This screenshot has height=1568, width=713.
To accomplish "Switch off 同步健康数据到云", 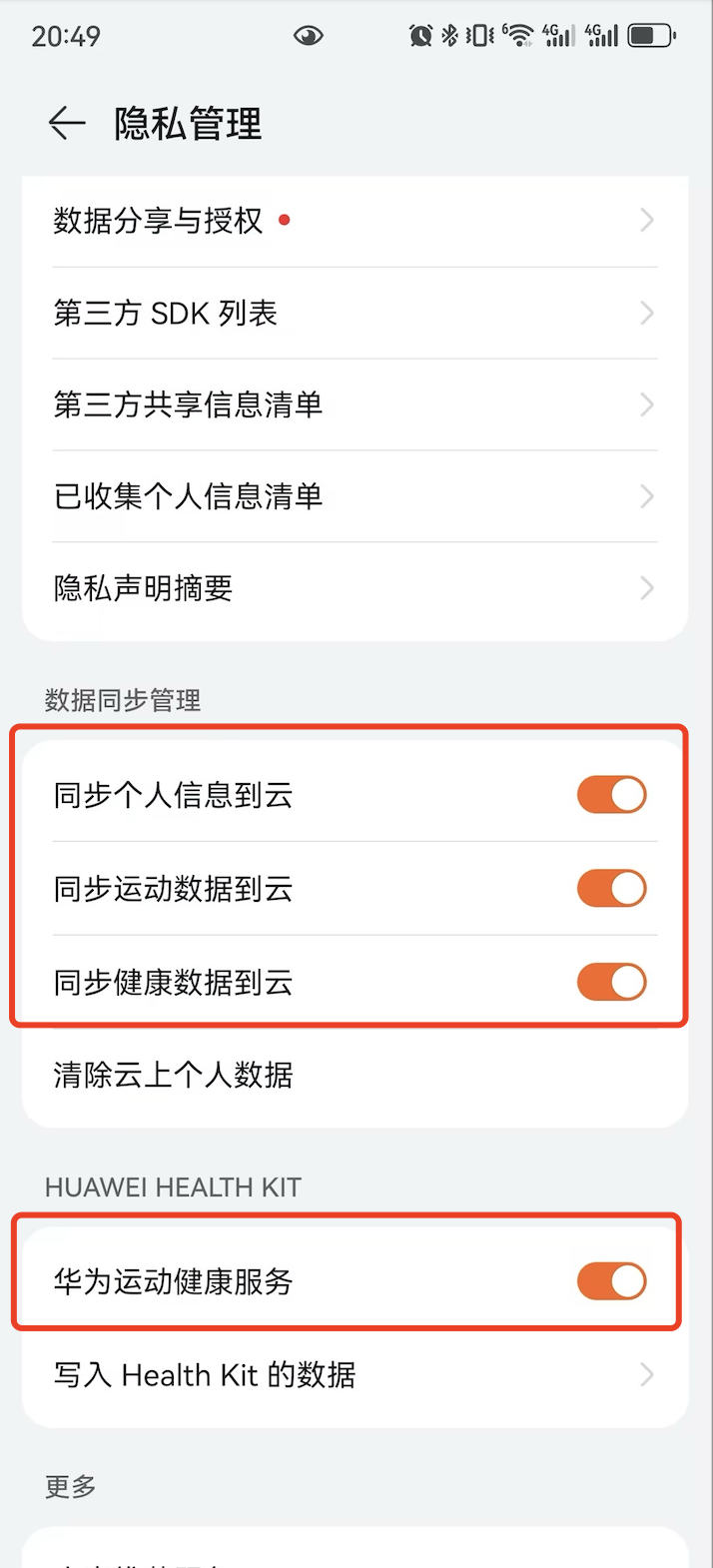I will pyautogui.click(x=611, y=983).
